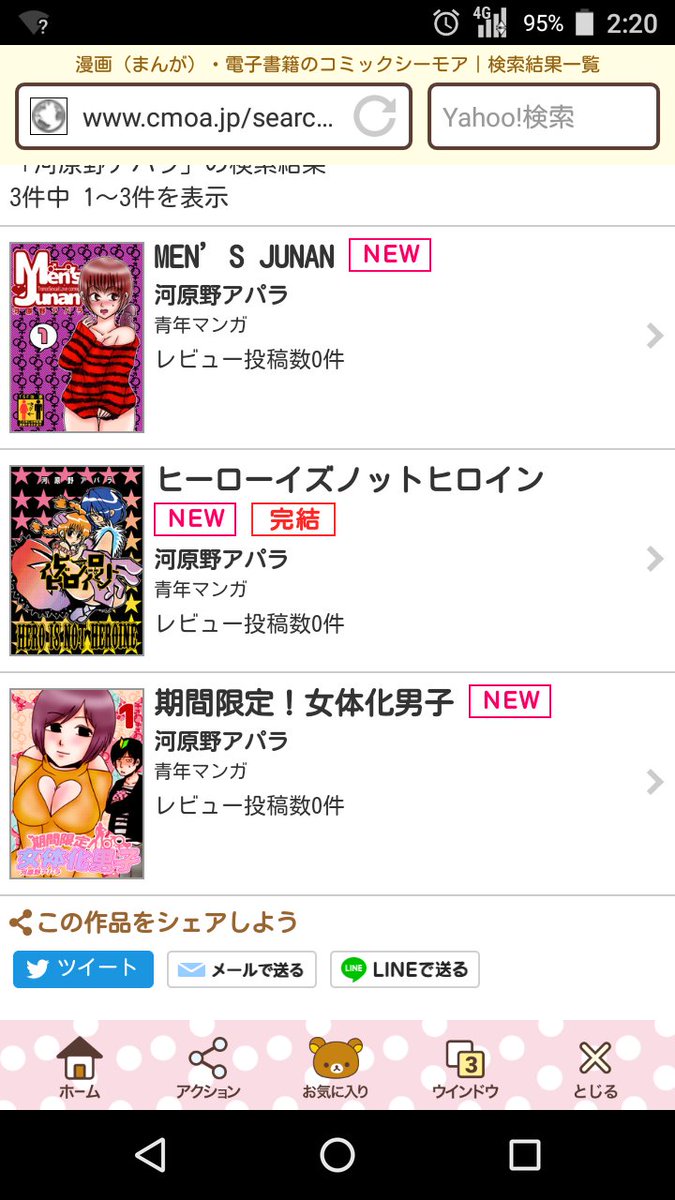The image size is (675, 1200).
Task: Open the アクション share menu
Action: (x=208, y=1067)
